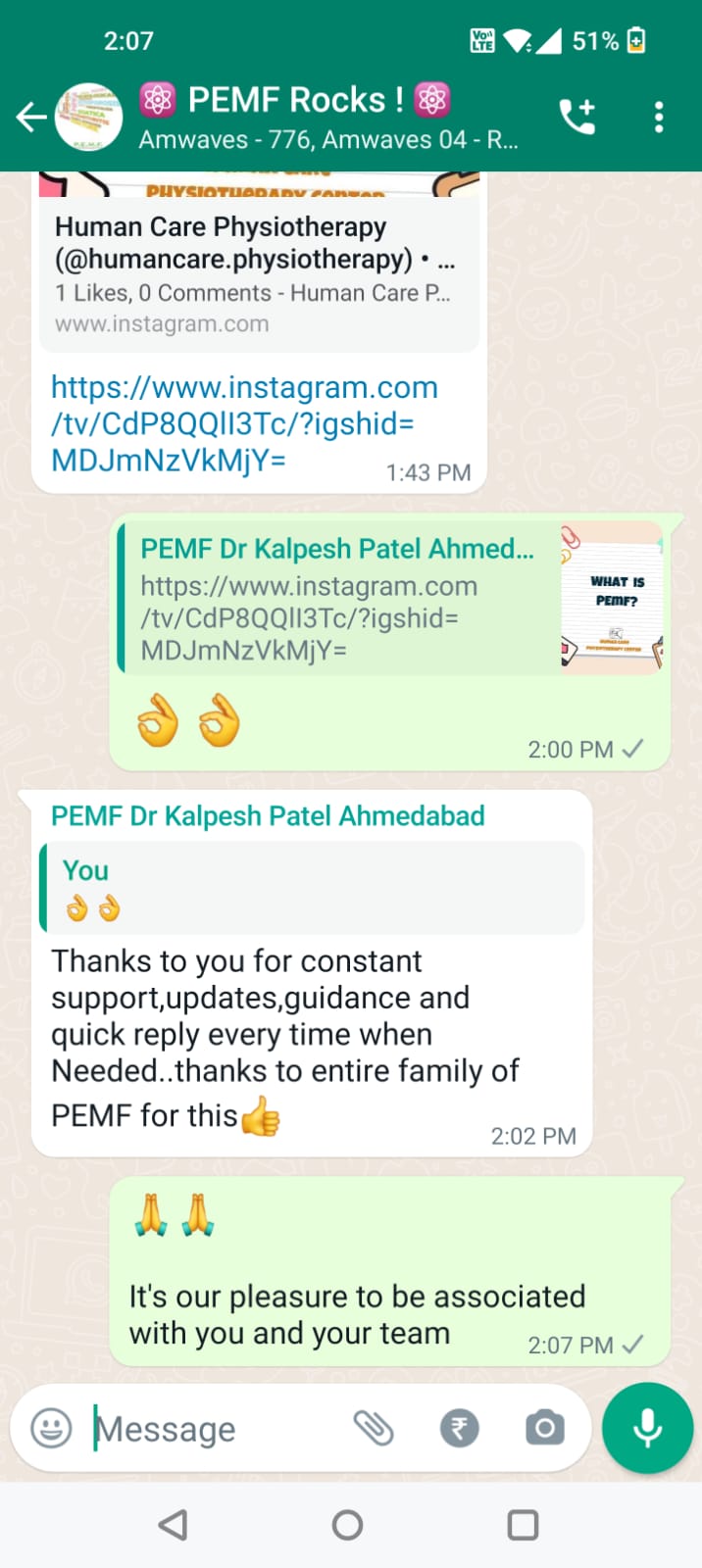Image resolution: width=702 pixels, height=1568 pixels.
Task: Open the emoji picker
Action: coord(51,1428)
